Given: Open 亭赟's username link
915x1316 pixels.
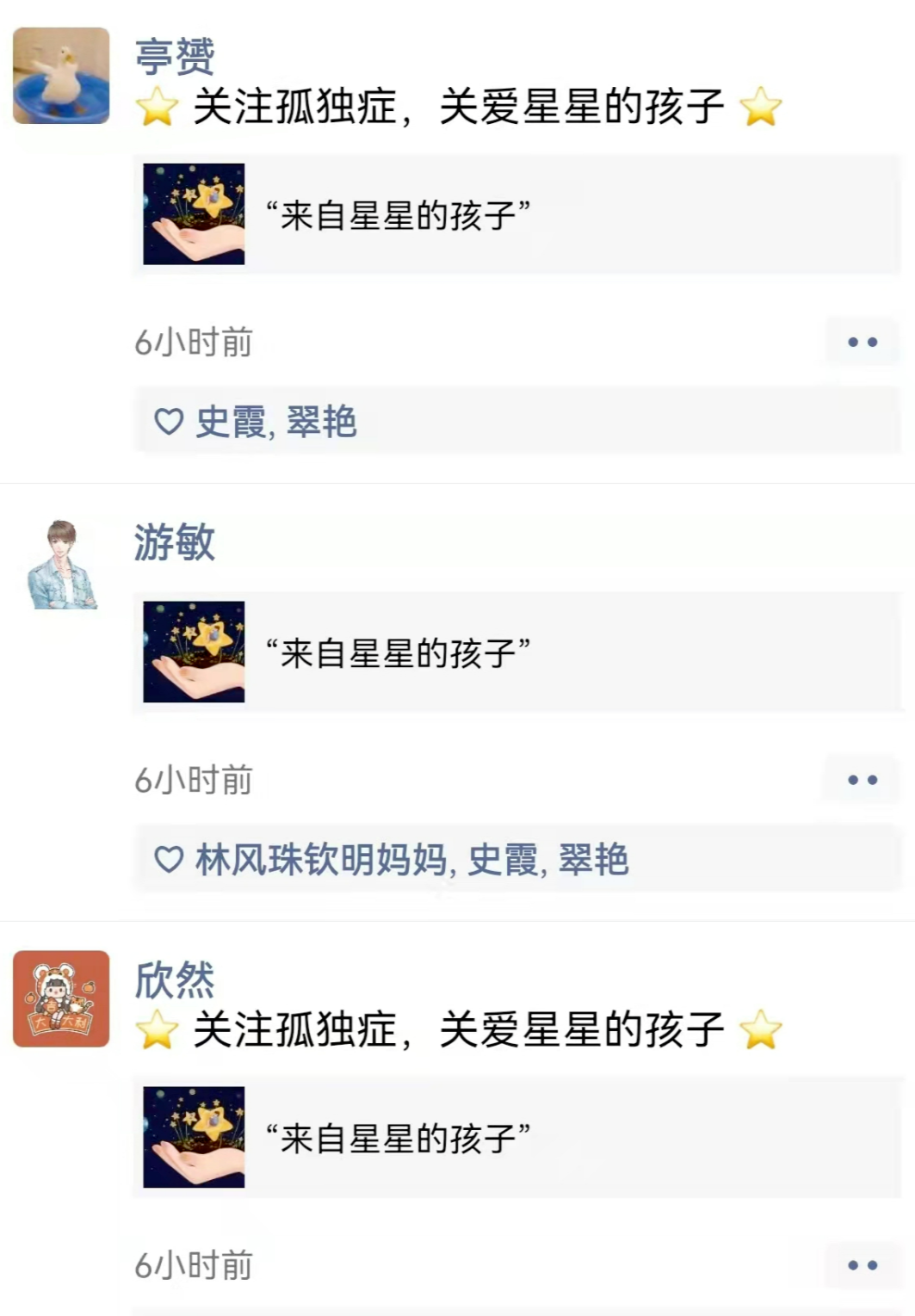Looking at the screenshot, I should (174, 57).
